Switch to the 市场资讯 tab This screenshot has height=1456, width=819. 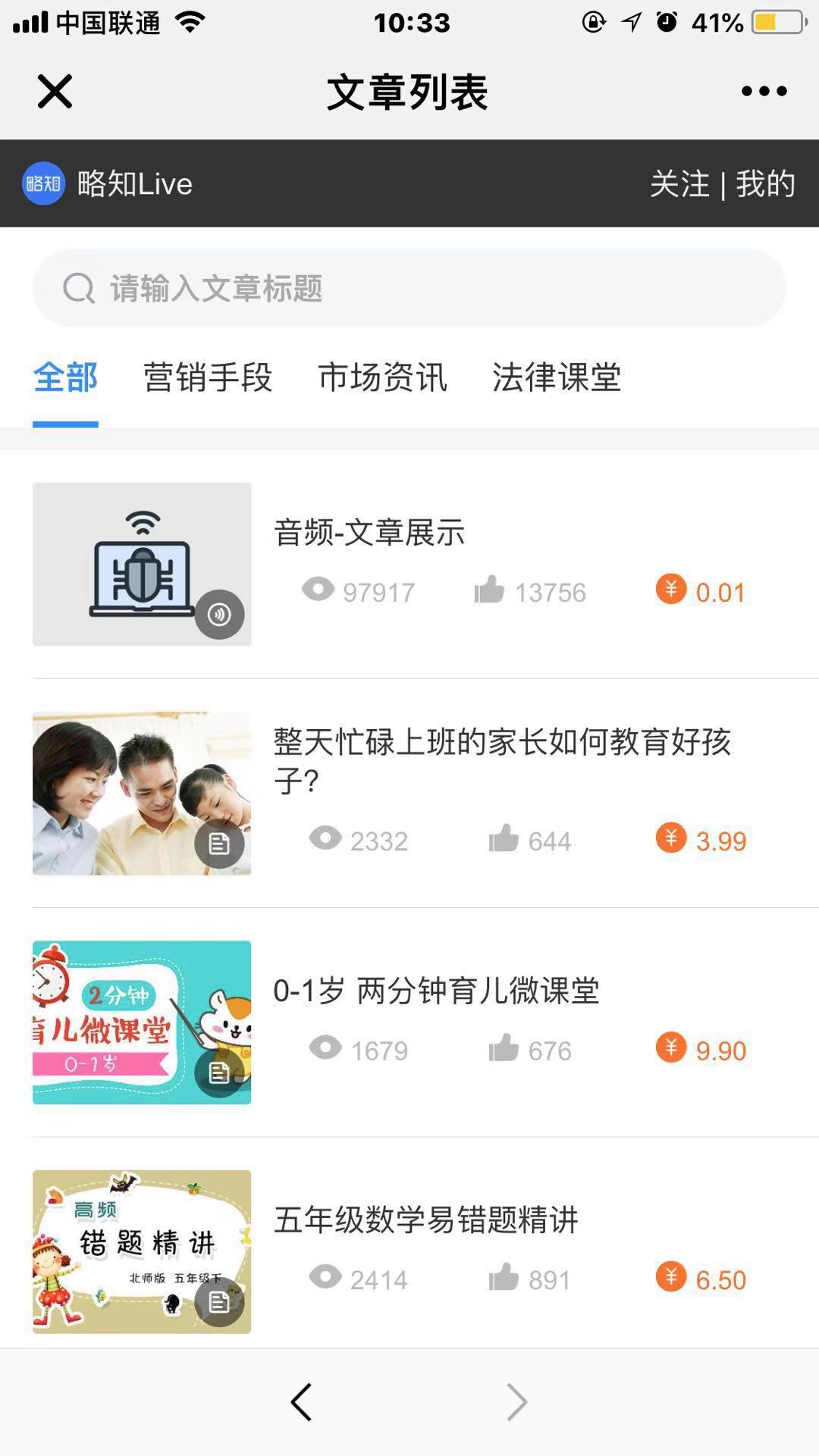click(382, 377)
